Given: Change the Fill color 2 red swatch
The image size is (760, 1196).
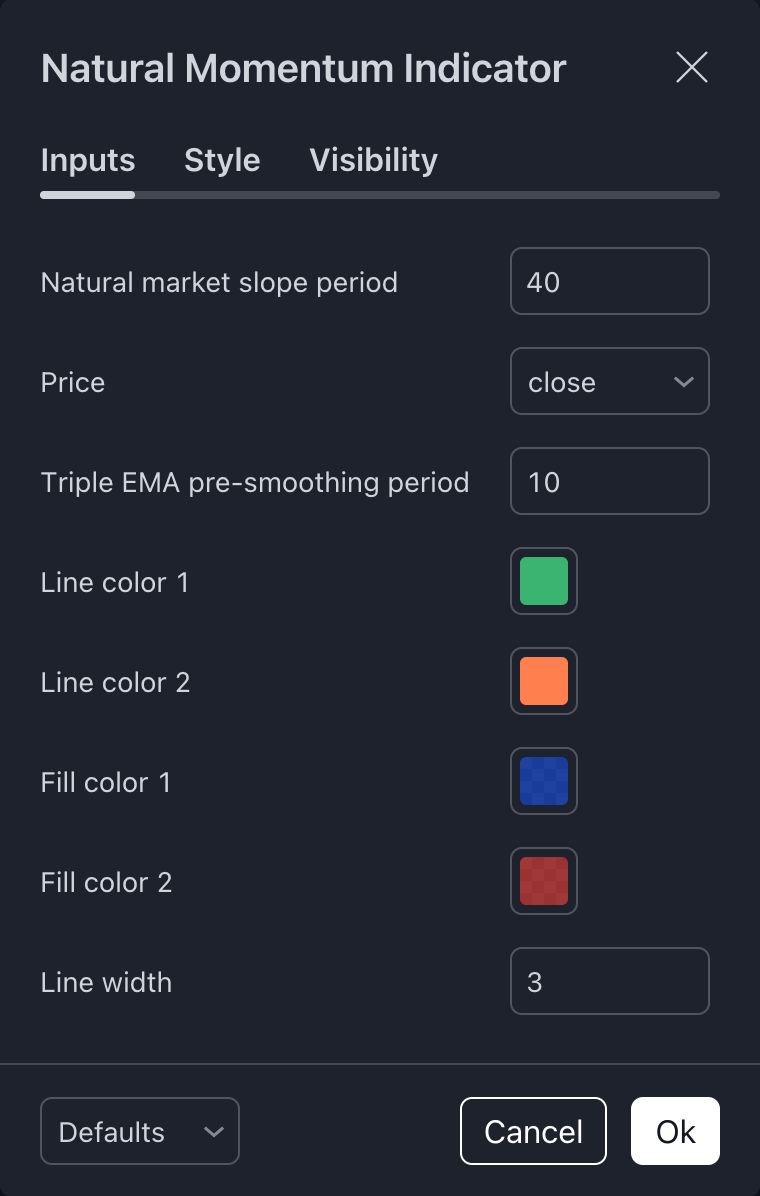Looking at the screenshot, I should click(544, 881).
